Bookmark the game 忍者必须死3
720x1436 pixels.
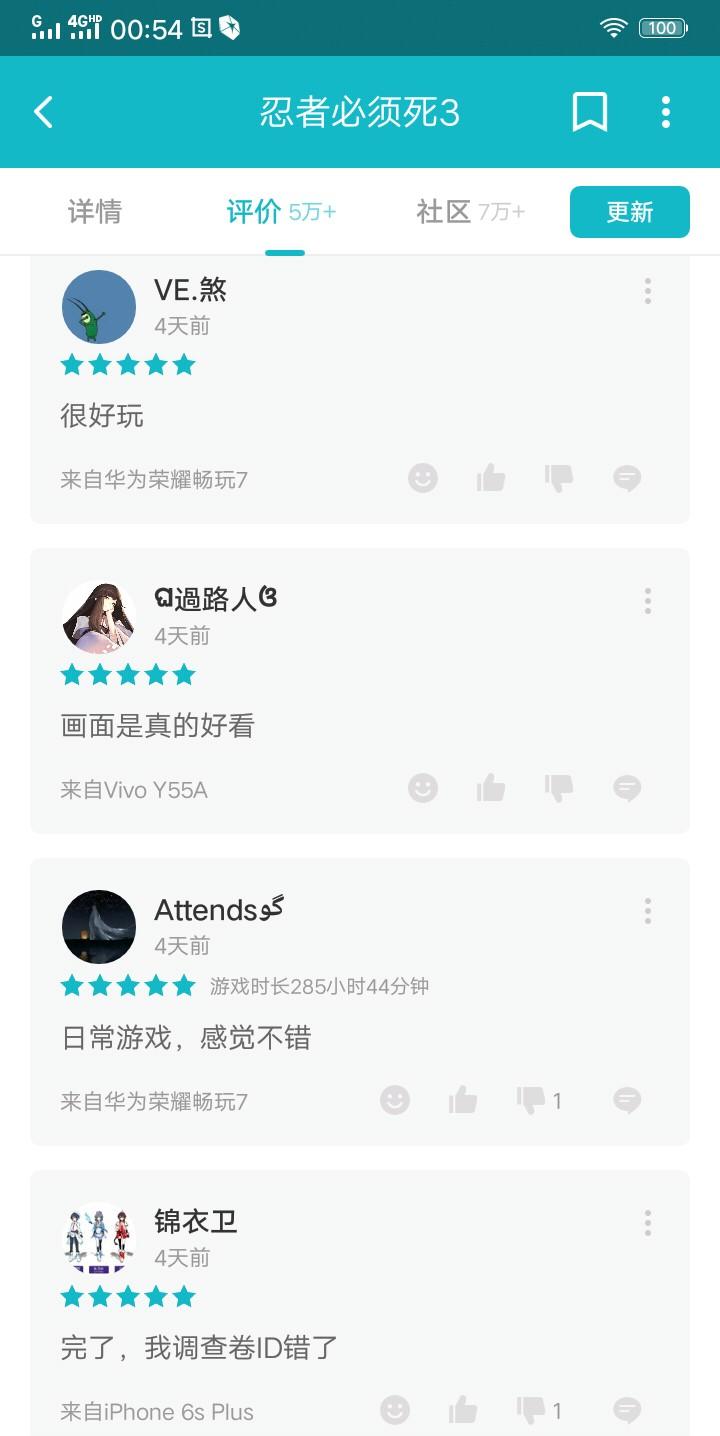(589, 112)
